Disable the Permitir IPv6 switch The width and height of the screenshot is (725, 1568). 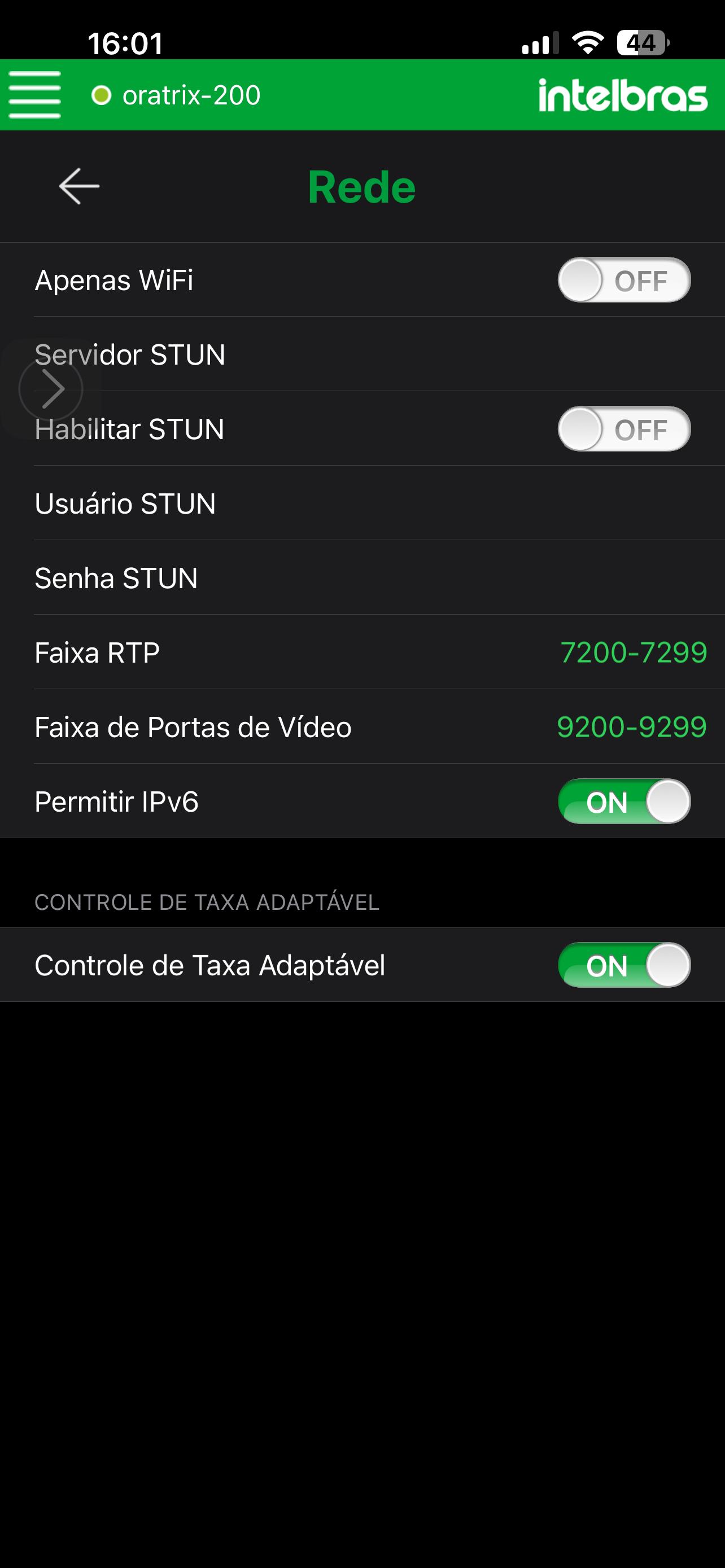point(624,801)
